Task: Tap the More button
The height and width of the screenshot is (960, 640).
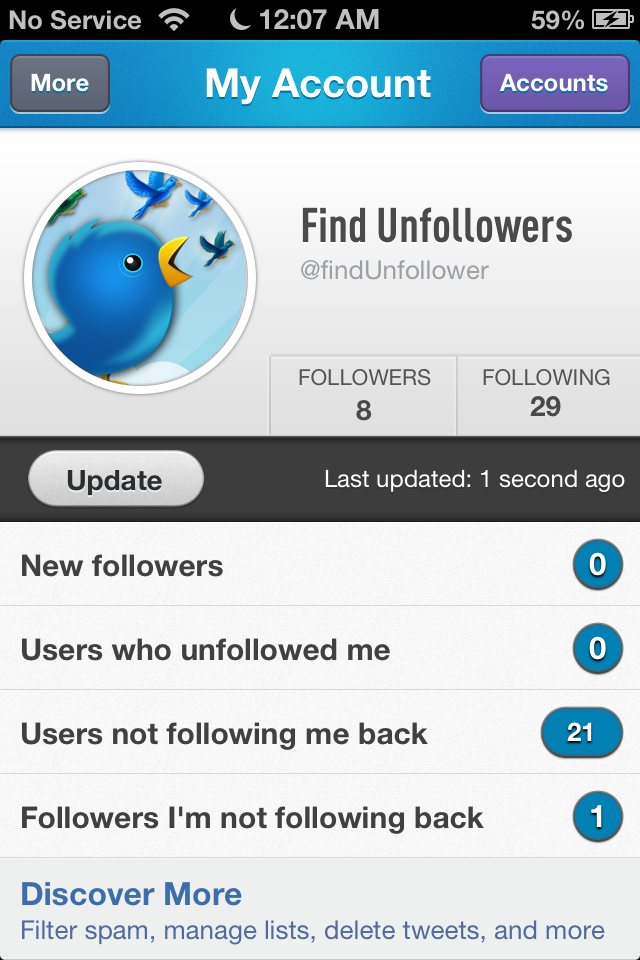Action: point(60,84)
